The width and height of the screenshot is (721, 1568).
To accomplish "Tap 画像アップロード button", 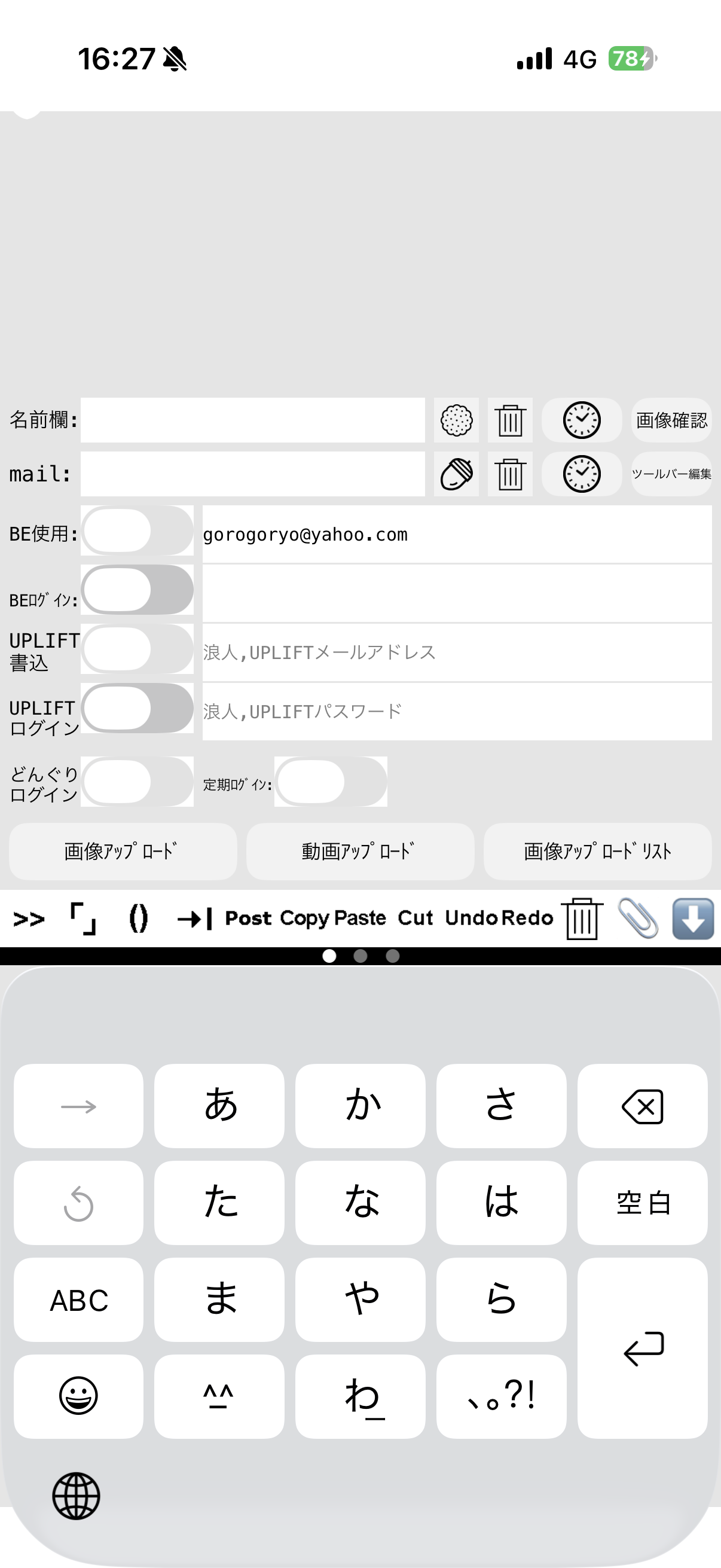I will pos(123,851).
